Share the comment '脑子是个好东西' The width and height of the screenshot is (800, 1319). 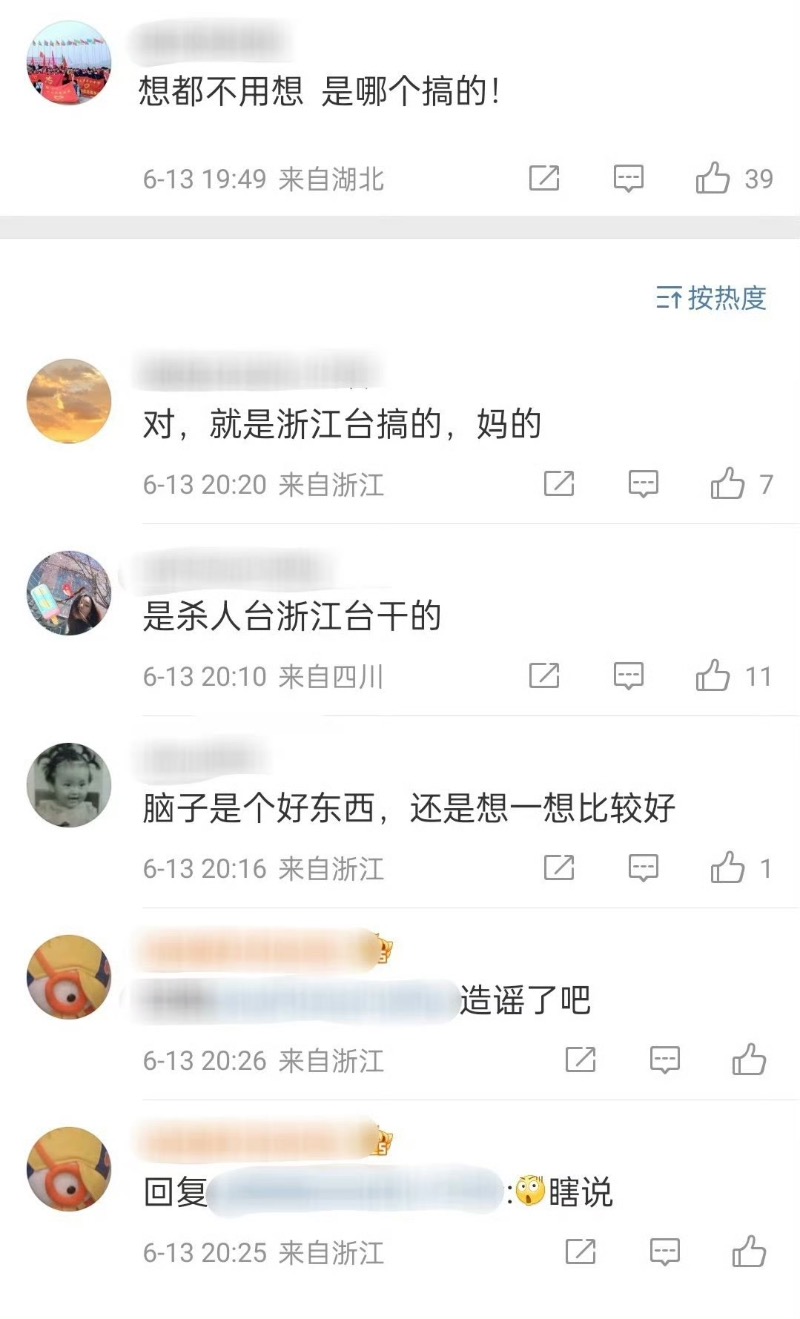(x=559, y=868)
